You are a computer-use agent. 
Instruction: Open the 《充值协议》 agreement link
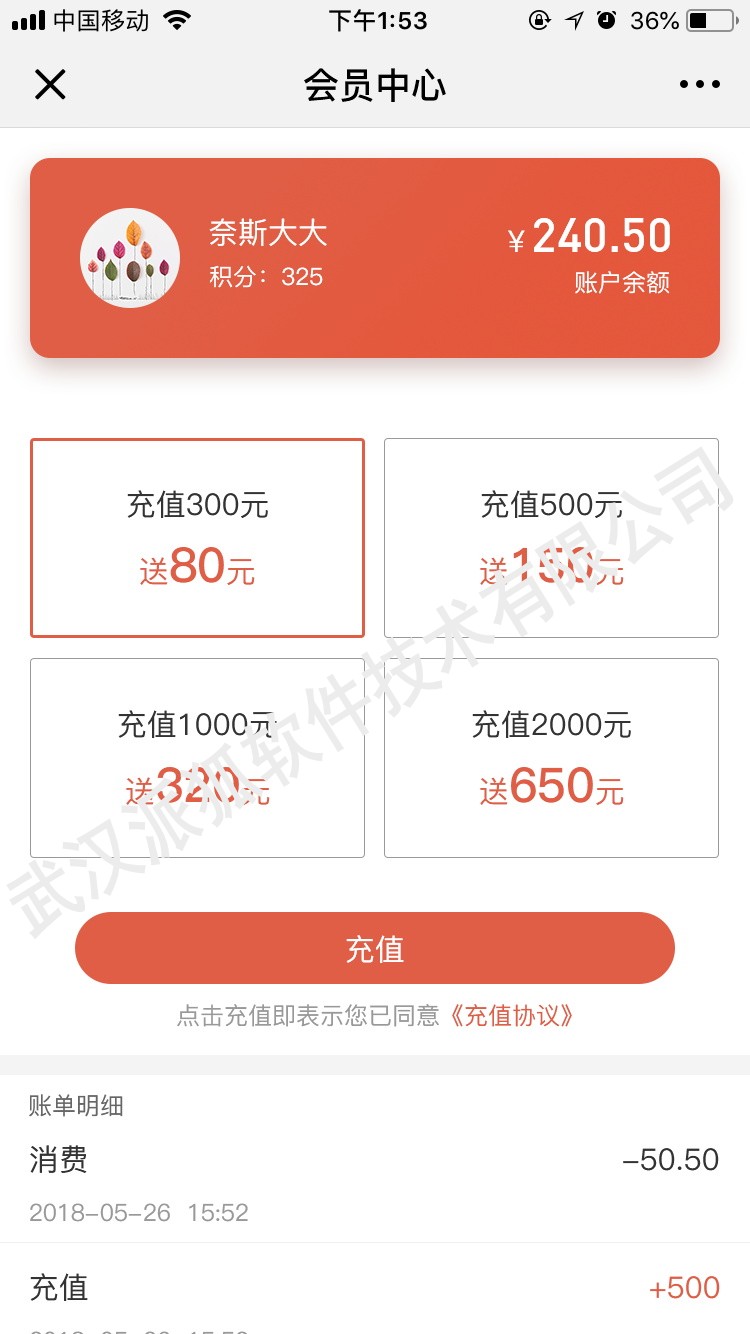512,1016
